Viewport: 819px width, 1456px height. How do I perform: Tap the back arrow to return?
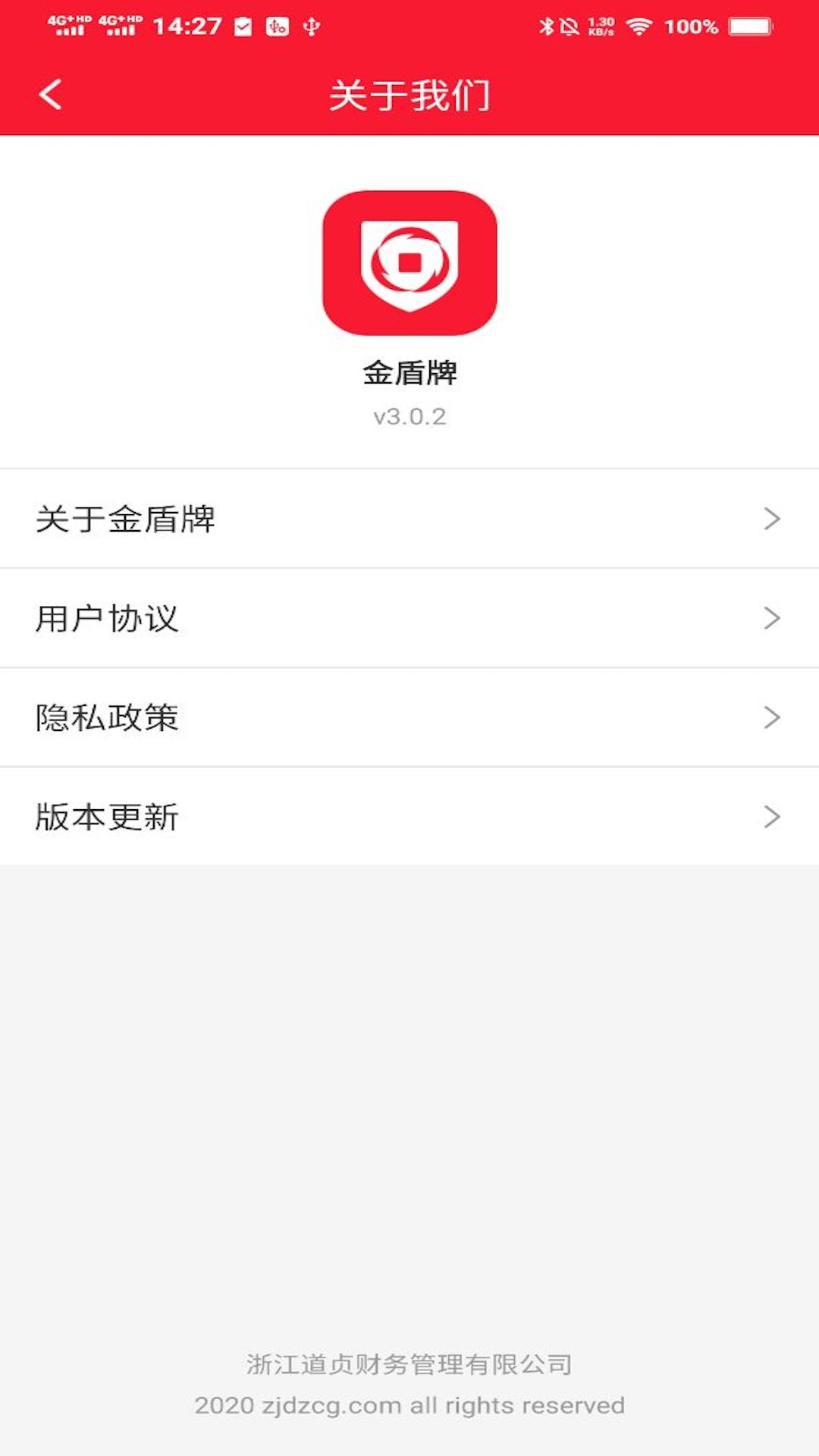(50, 95)
